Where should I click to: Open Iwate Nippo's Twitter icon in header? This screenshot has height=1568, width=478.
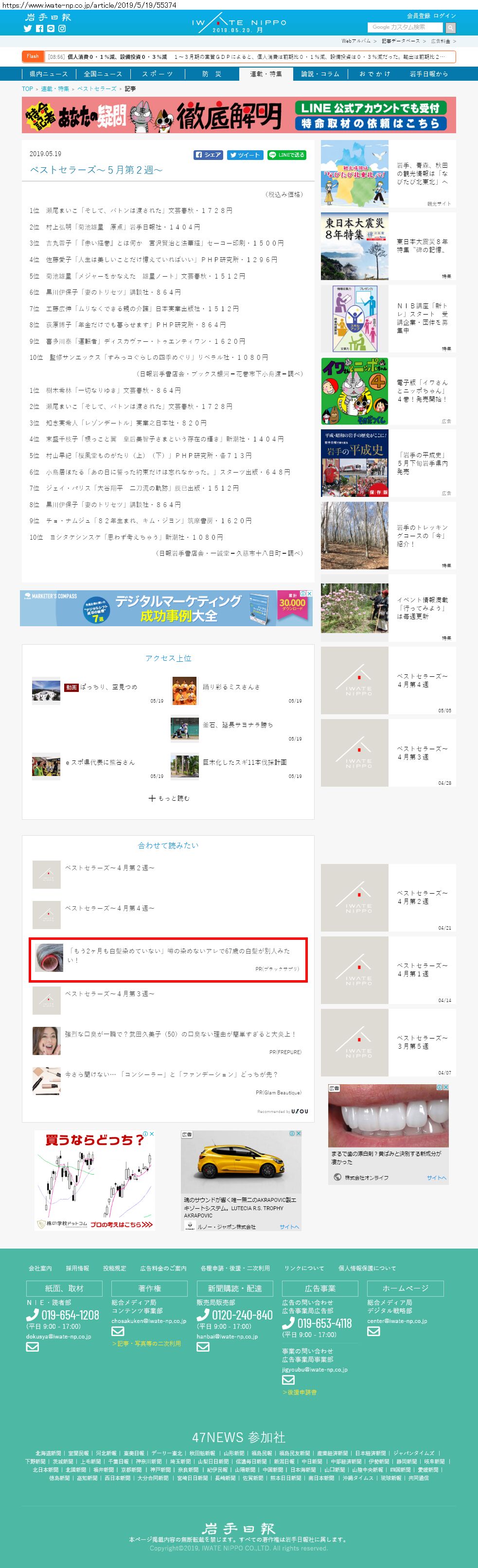point(27,29)
